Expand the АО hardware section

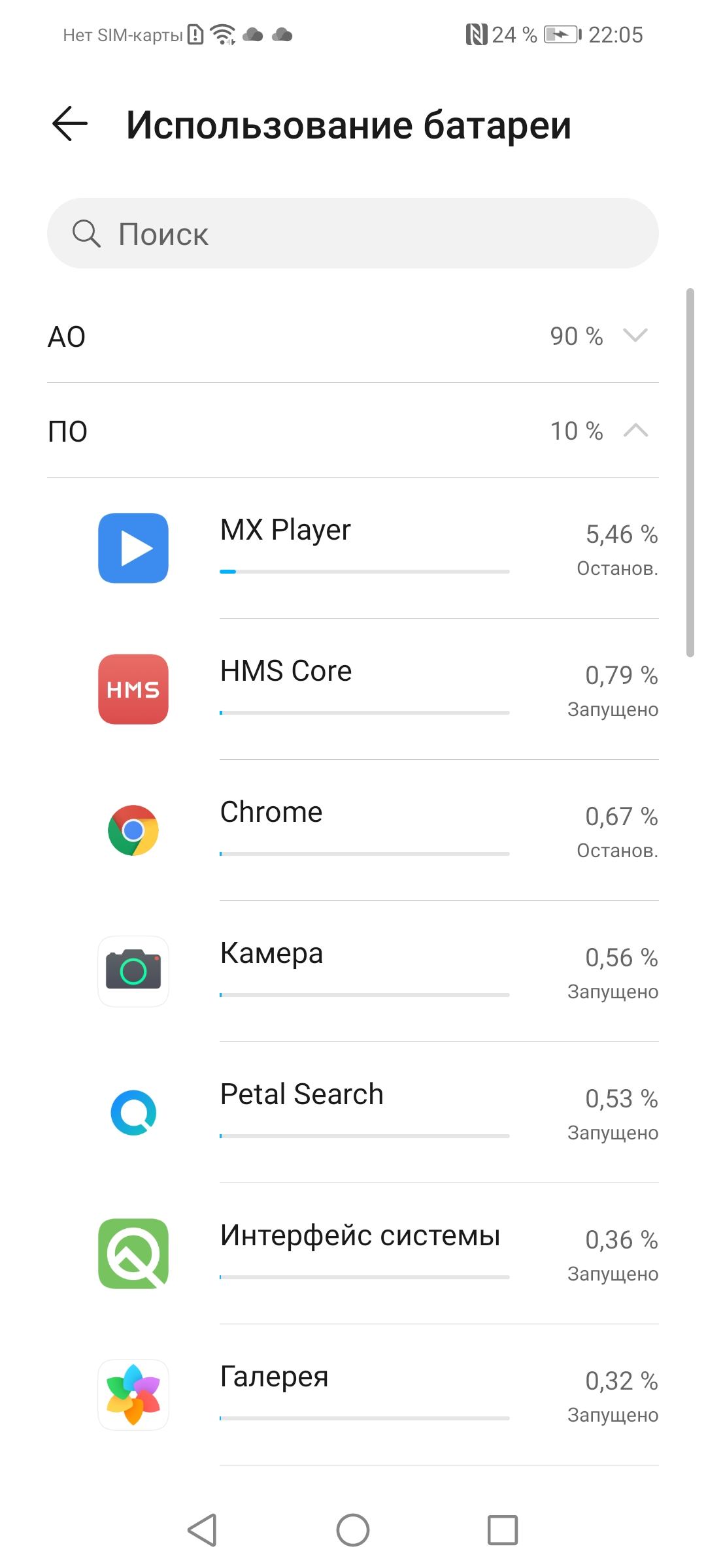353,336
